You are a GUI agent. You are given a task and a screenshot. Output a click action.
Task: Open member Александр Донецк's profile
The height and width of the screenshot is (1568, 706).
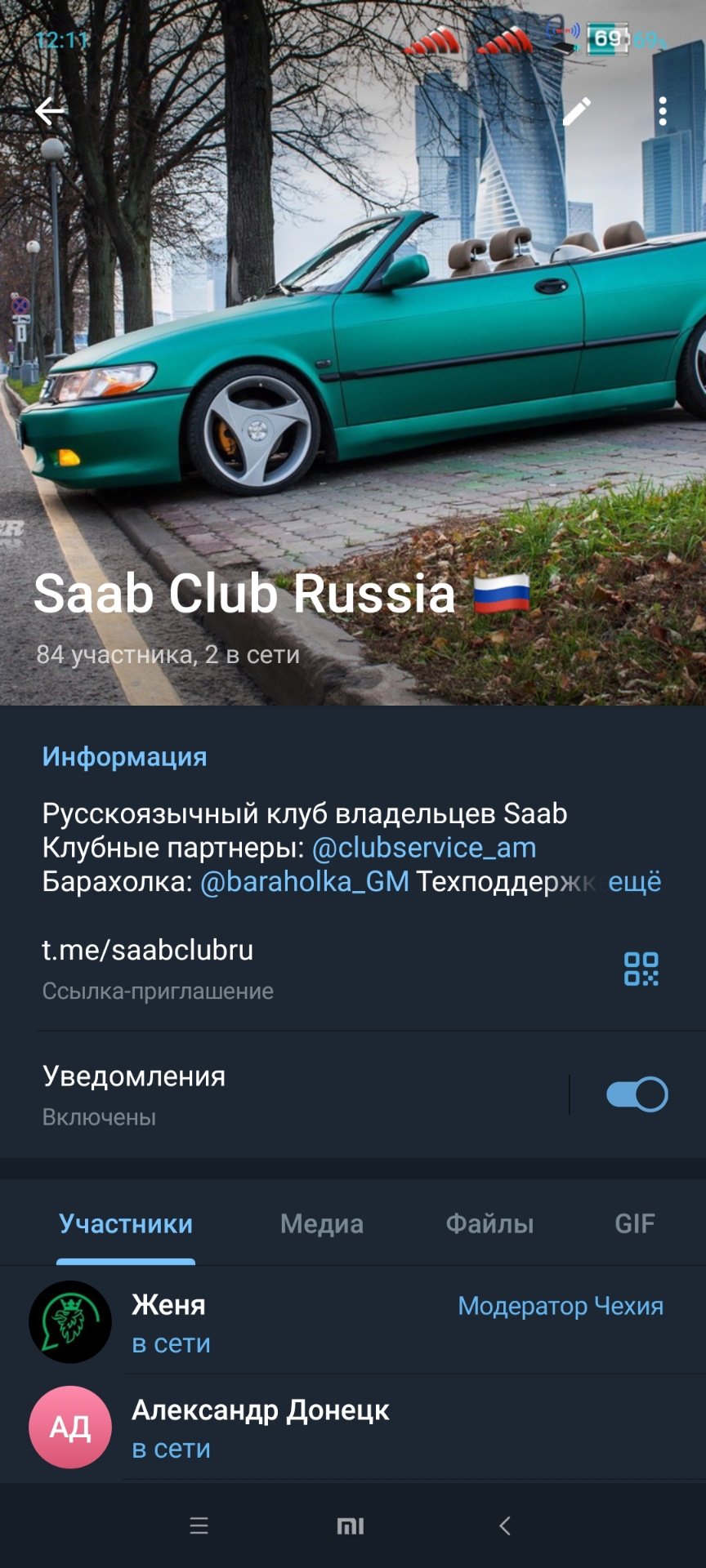[x=261, y=1427]
